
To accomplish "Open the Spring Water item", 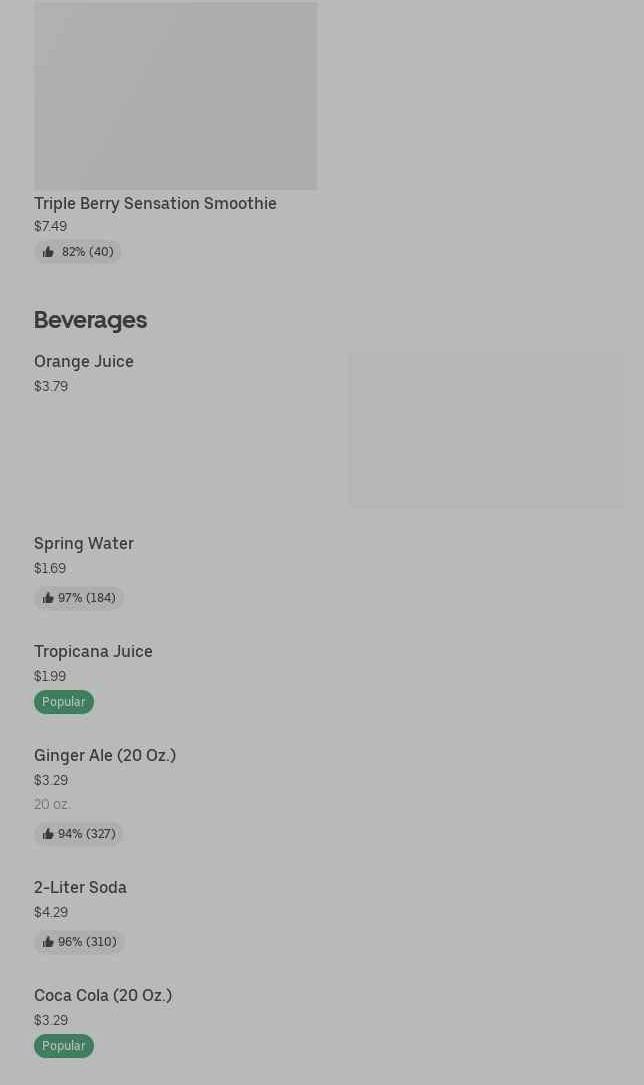I will click(x=84, y=544).
